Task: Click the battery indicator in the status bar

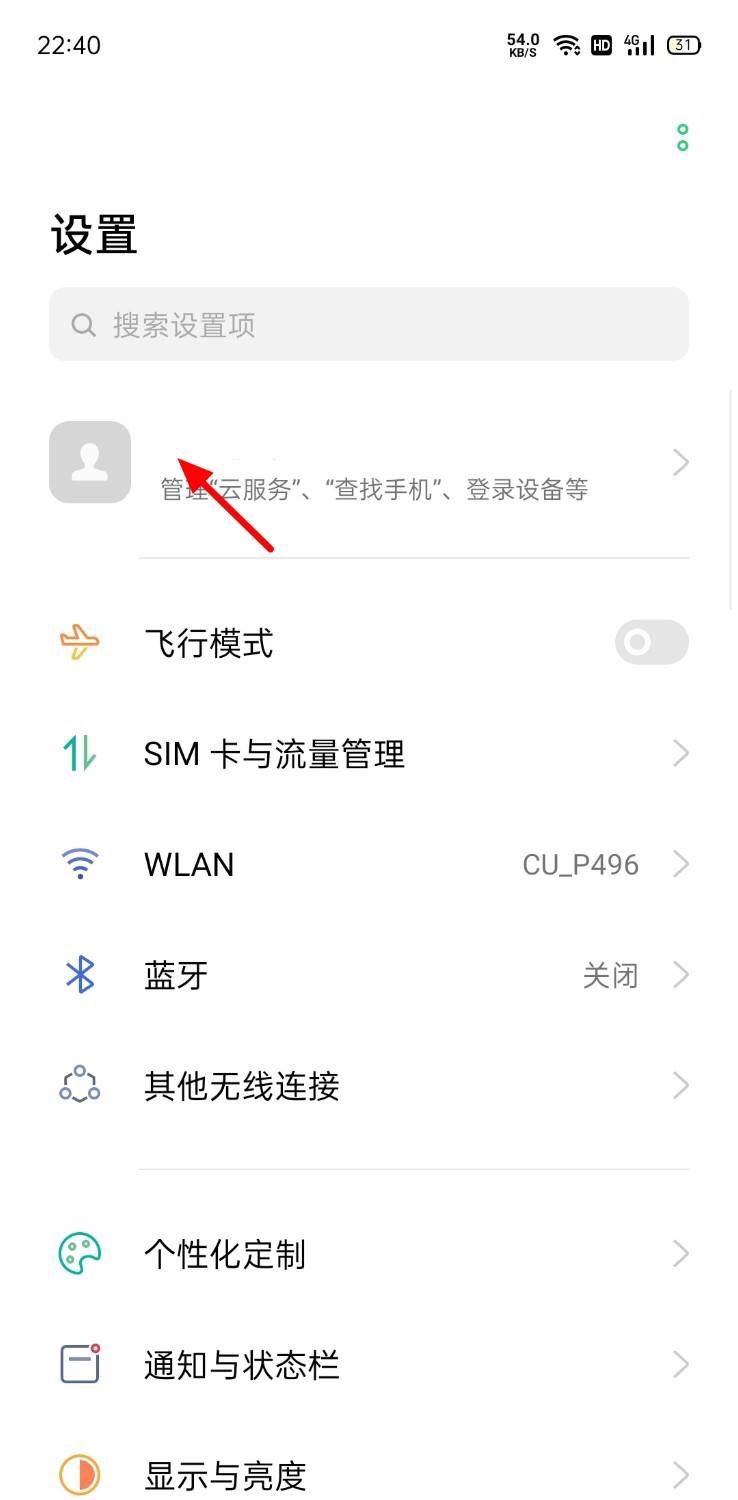Action: 683,45
